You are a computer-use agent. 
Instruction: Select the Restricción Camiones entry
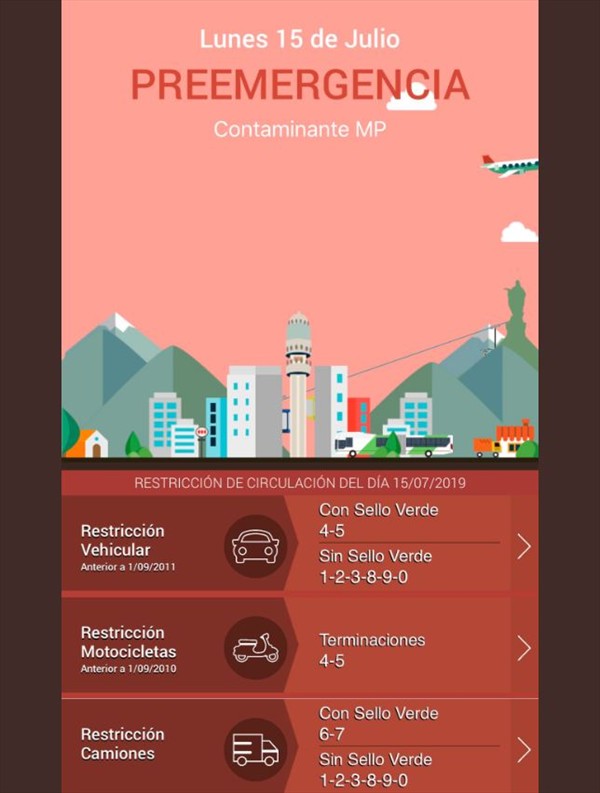pos(523,749)
